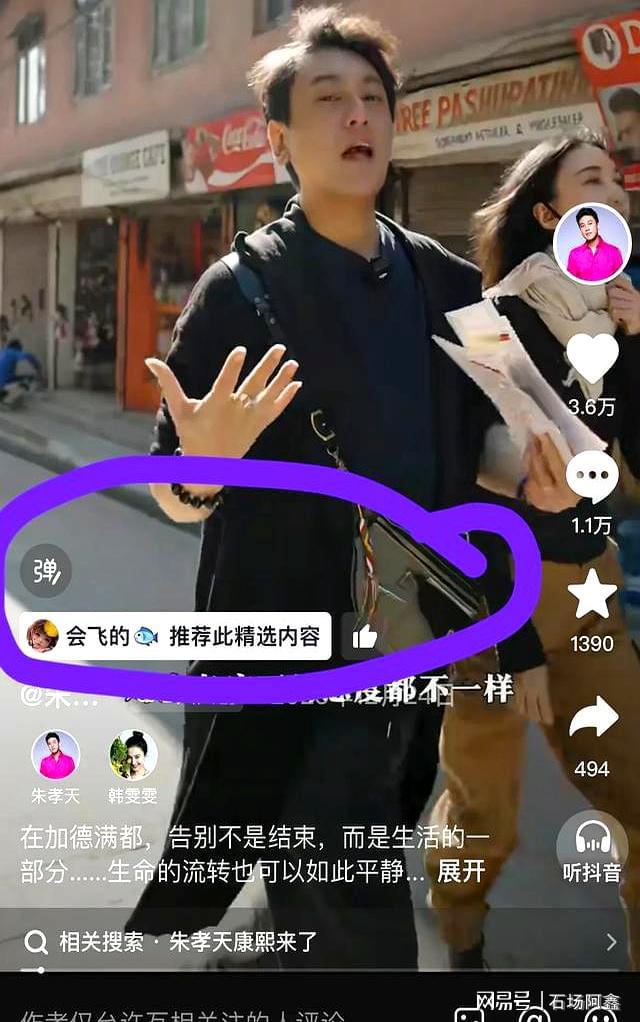Screen dimensions: 640x1022
Task: Open 韩雯雯's tagged profile
Action: click(x=133, y=756)
